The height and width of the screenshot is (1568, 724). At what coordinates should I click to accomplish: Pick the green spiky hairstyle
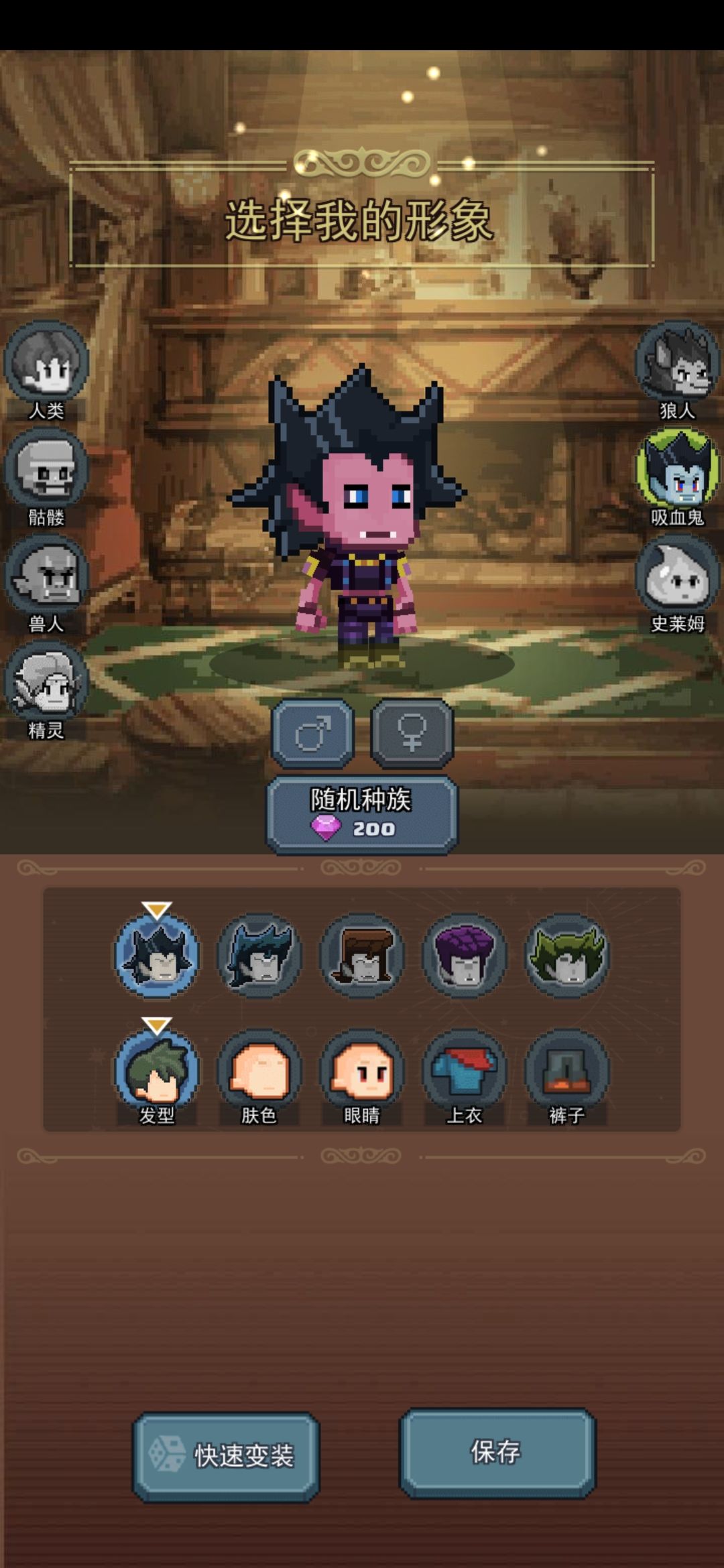[x=567, y=955]
